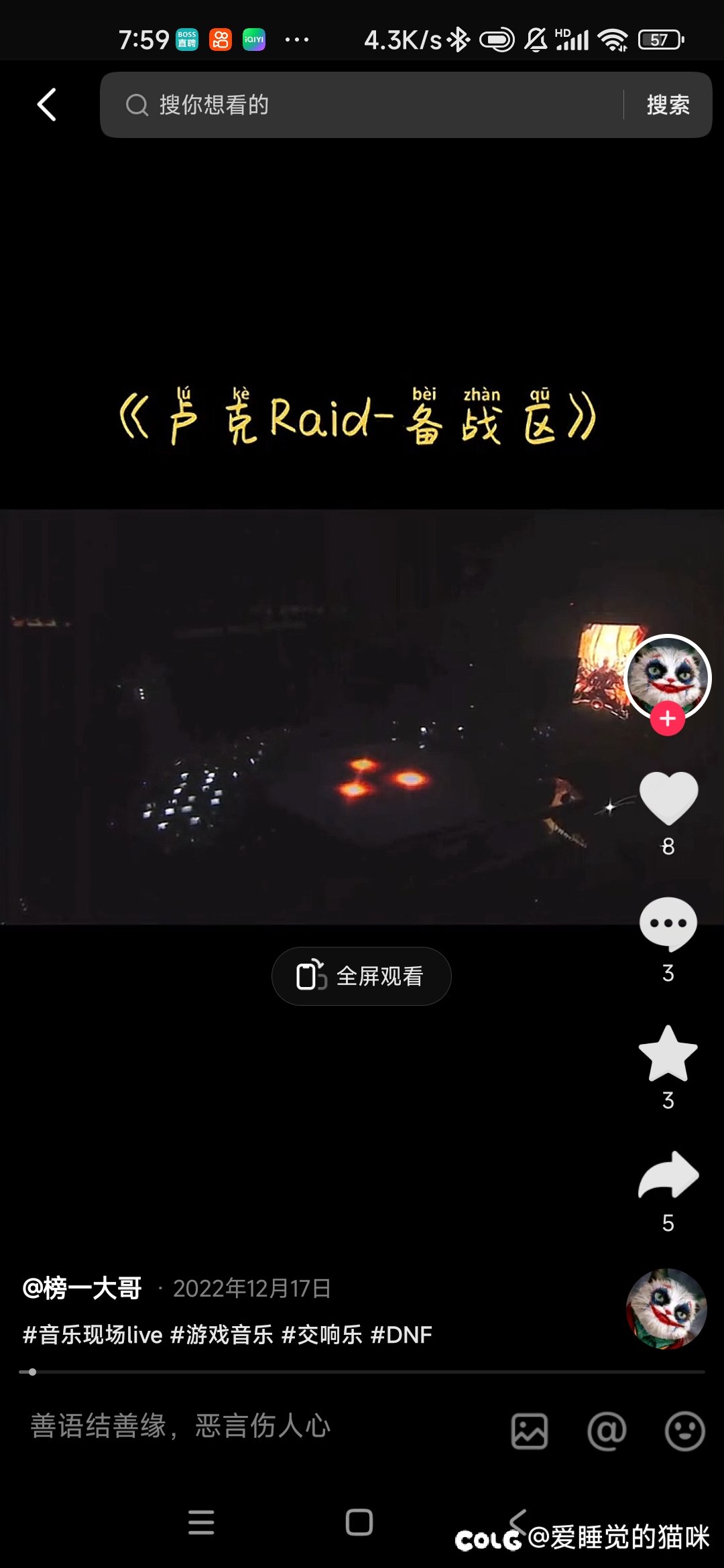Open hashtag #交响乐
724x1568 pixels.
[x=322, y=1335]
